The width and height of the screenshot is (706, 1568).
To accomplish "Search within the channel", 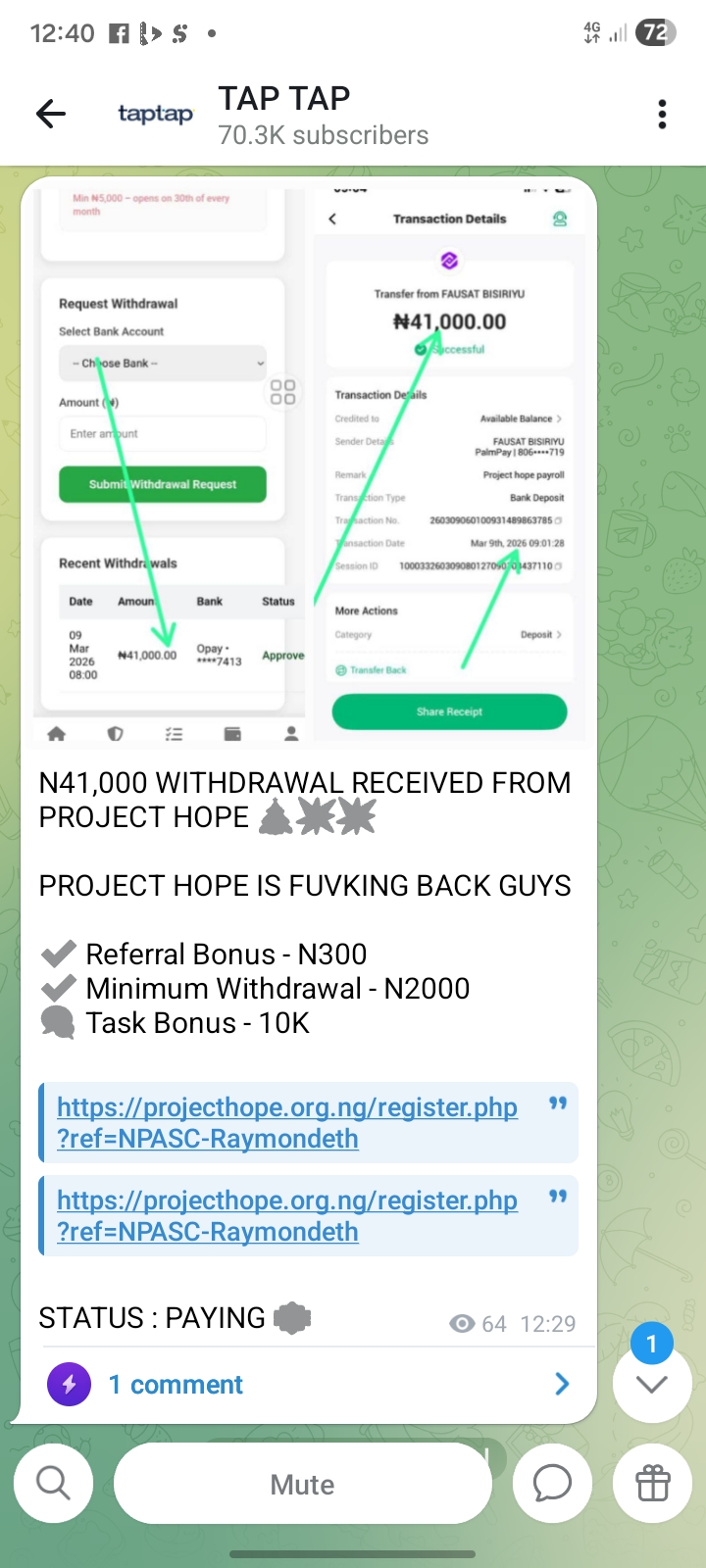I will (54, 1484).
